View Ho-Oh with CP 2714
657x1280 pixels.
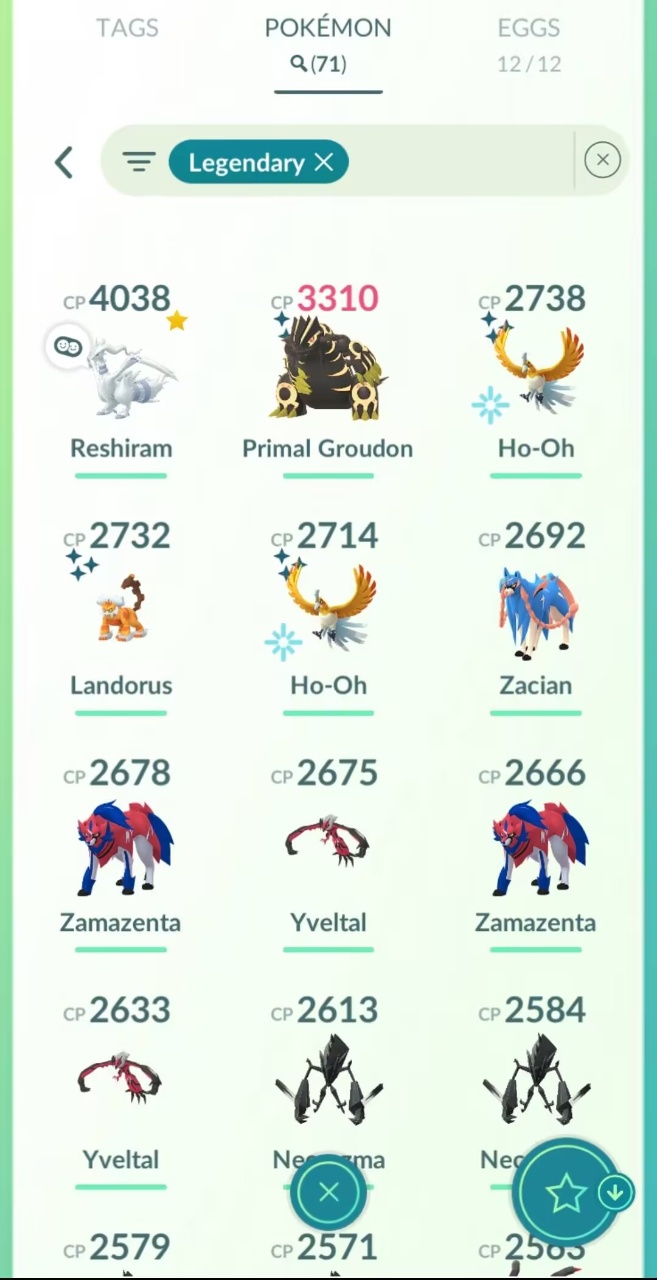(x=328, y=610)
